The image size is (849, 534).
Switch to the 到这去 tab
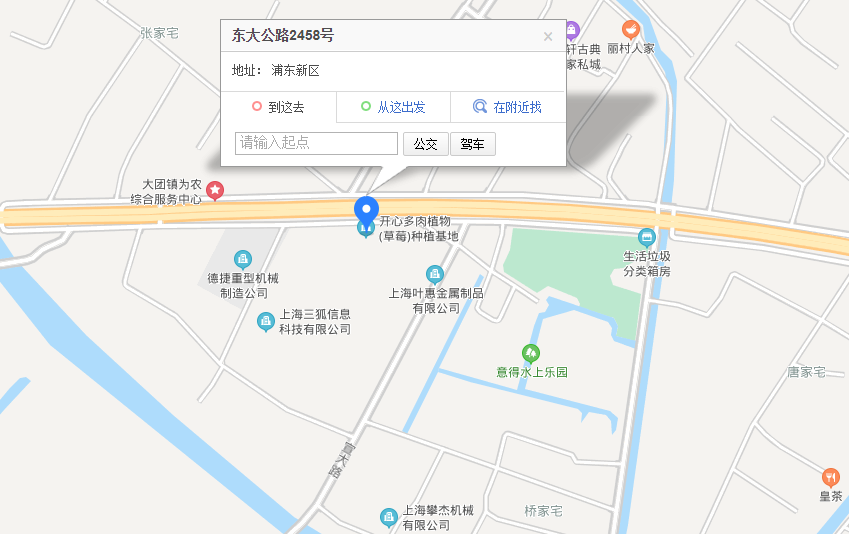(278, 107)
